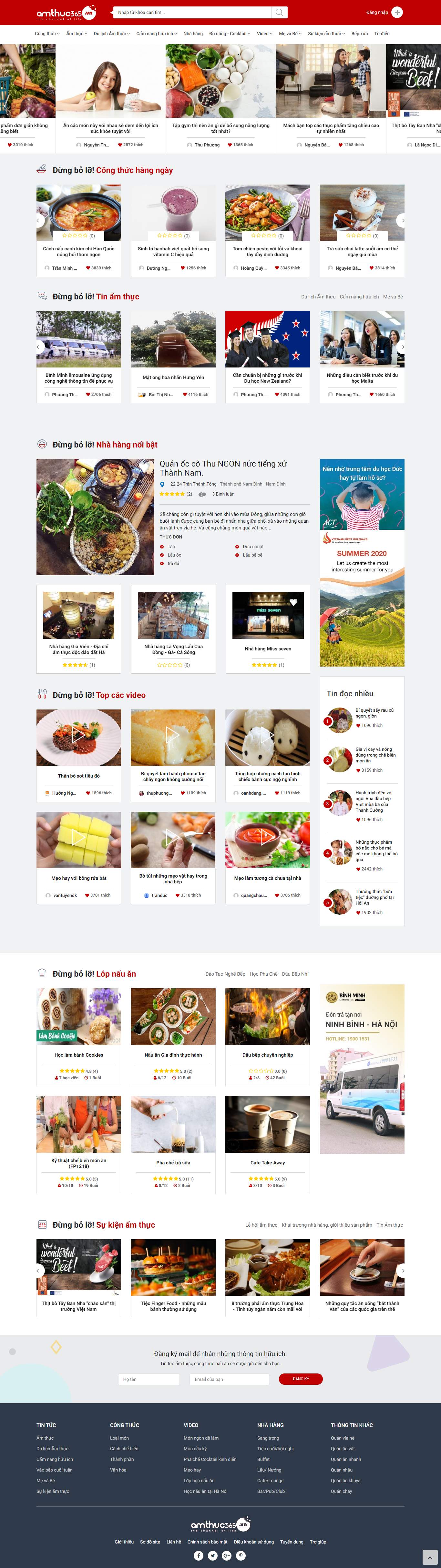Filter news by Du lịch Ẩm thực
The width and height of the screenshot is (441, 1568).
coord(318,297)
